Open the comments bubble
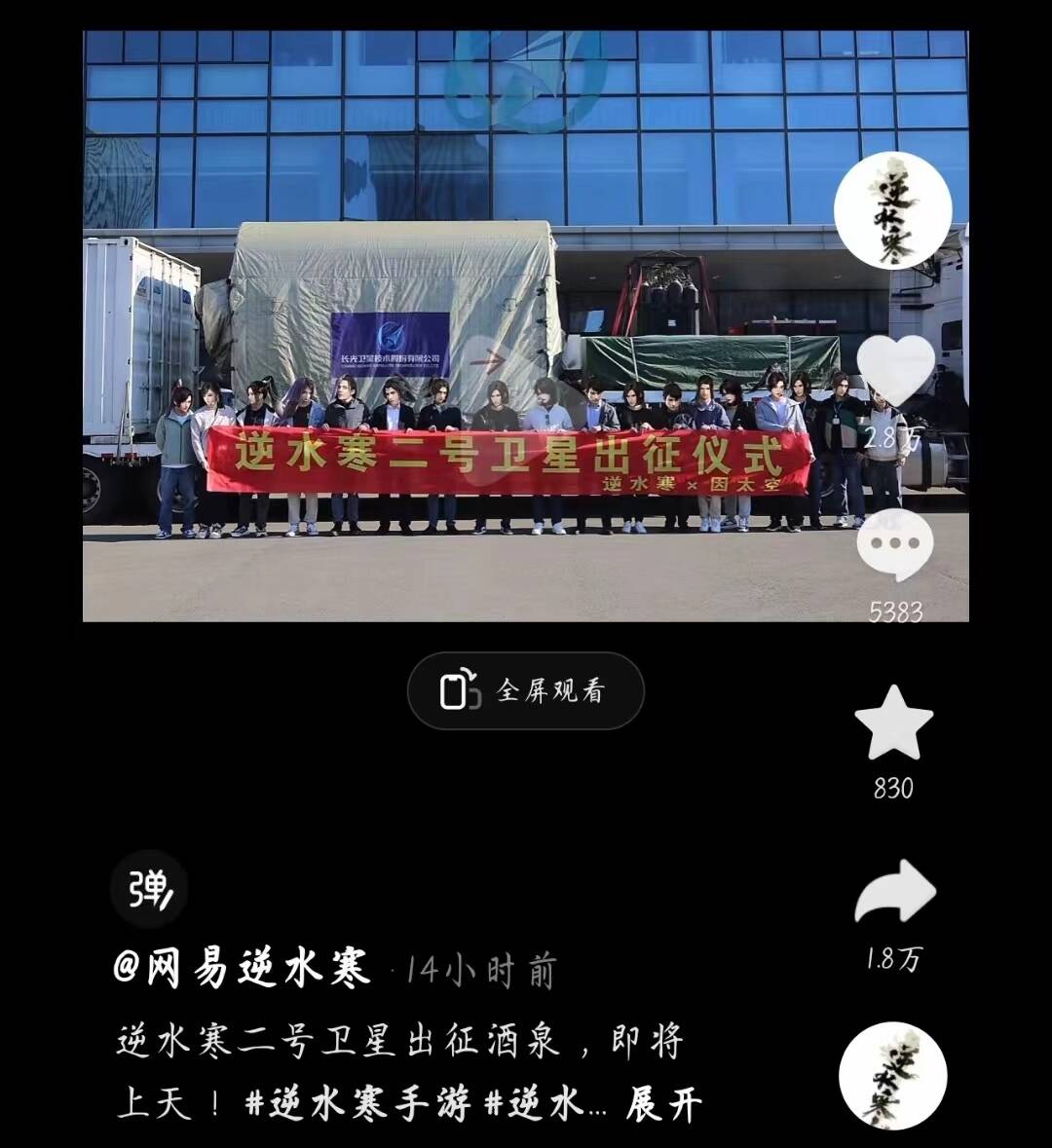 (894, 545)
